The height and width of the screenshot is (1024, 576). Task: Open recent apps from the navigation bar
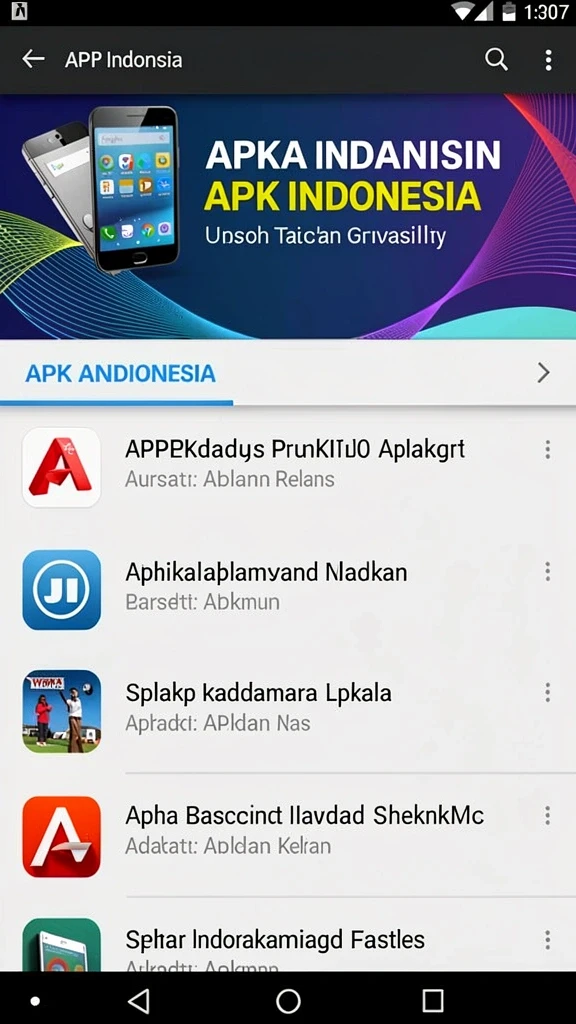[x=432, y=1000]
